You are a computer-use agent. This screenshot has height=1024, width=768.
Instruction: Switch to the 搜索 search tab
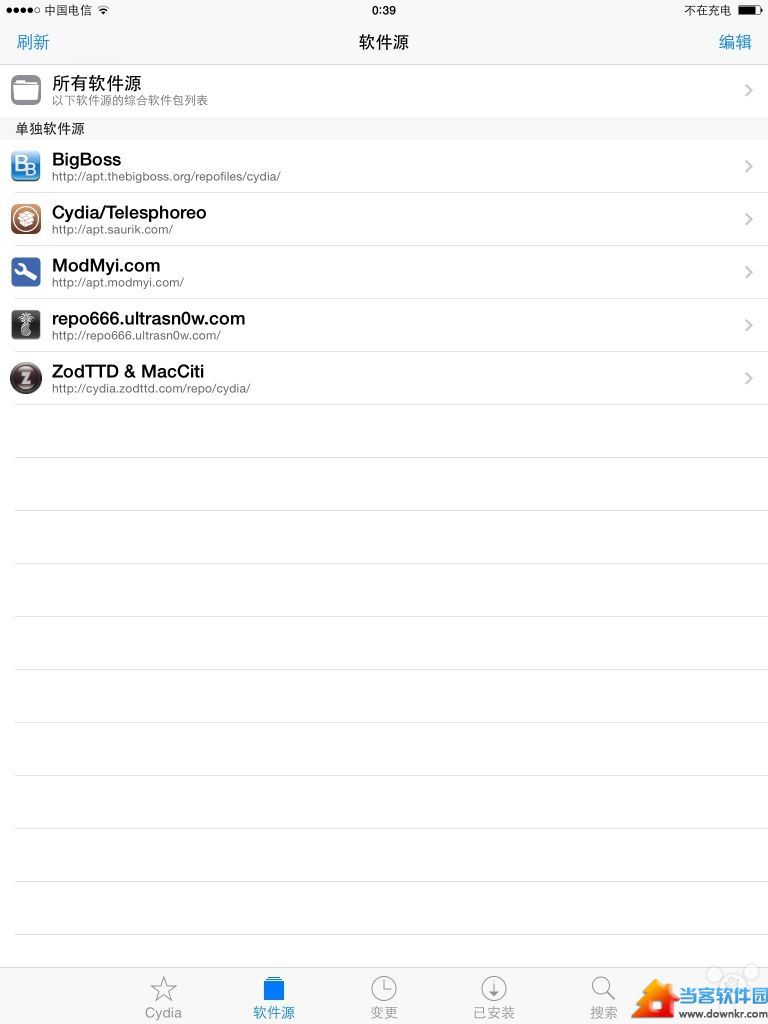[603, 997]
